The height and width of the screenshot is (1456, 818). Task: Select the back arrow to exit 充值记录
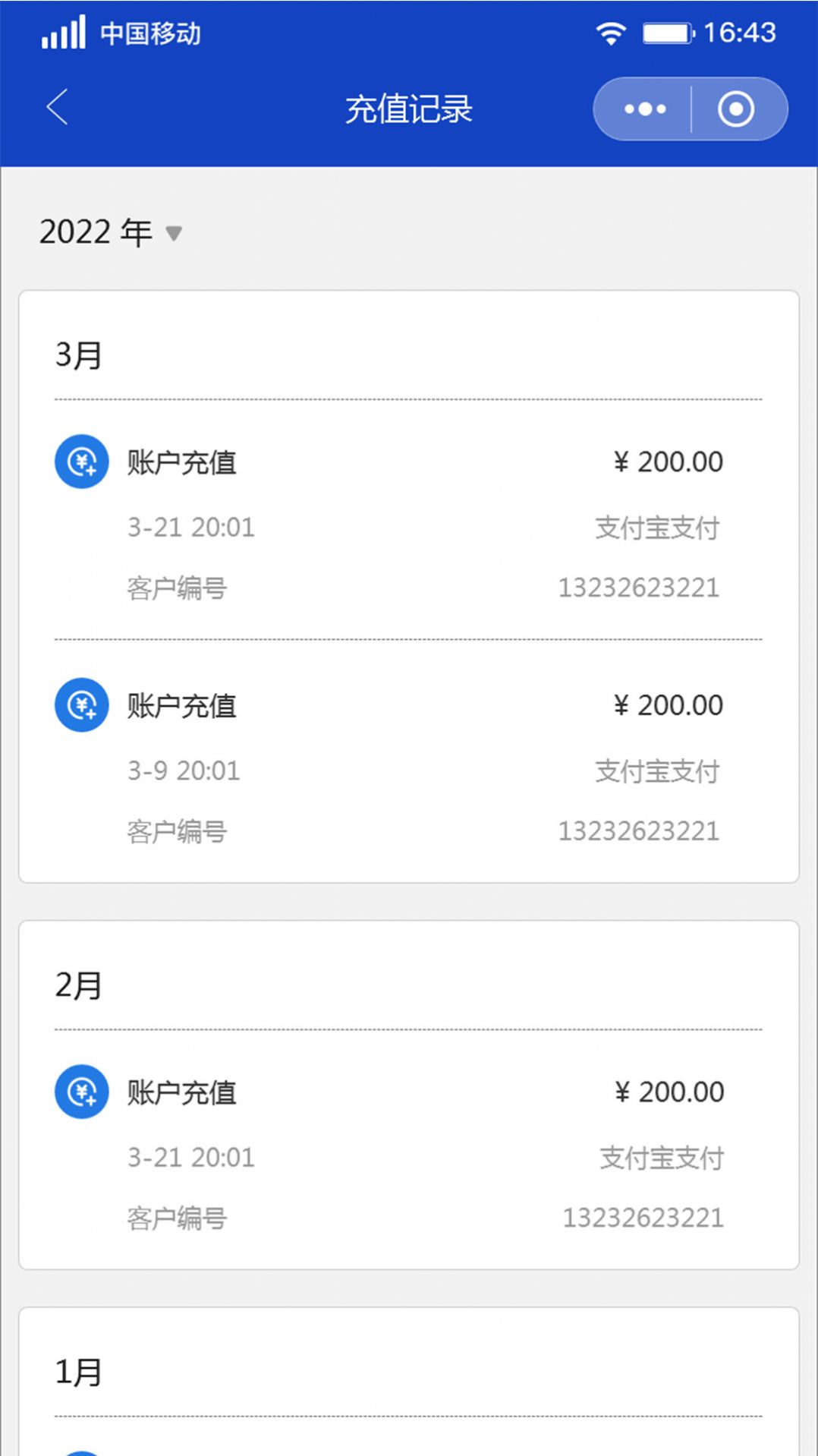pyautogui.click(x=57, y=106)
